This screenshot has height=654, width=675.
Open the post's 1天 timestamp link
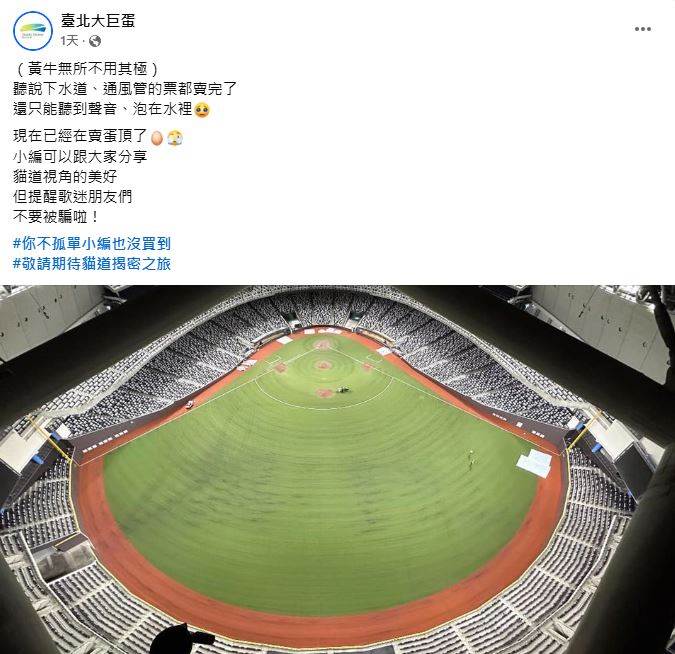click(69, 41)
